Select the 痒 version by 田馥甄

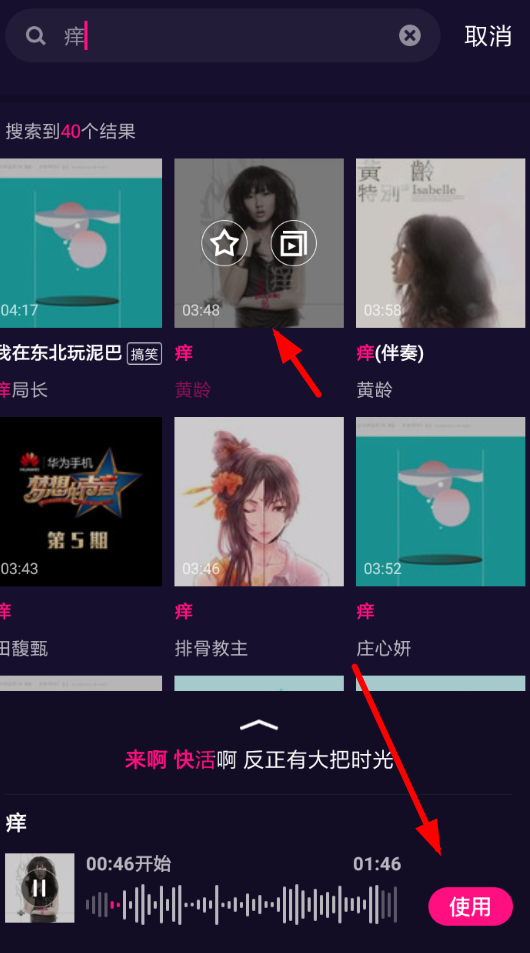point(81,501)
